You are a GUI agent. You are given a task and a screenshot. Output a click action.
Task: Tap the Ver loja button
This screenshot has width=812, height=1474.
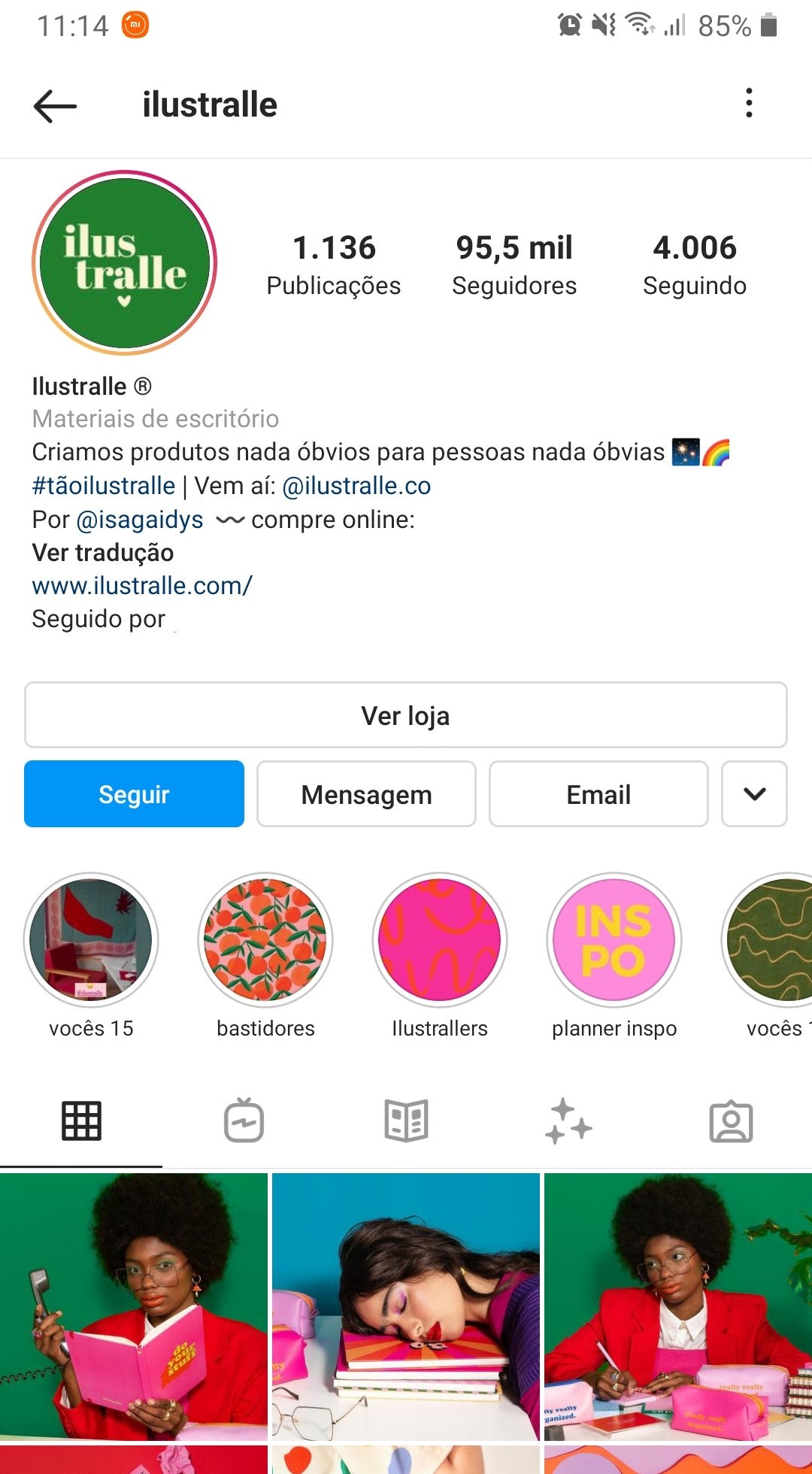406,715
